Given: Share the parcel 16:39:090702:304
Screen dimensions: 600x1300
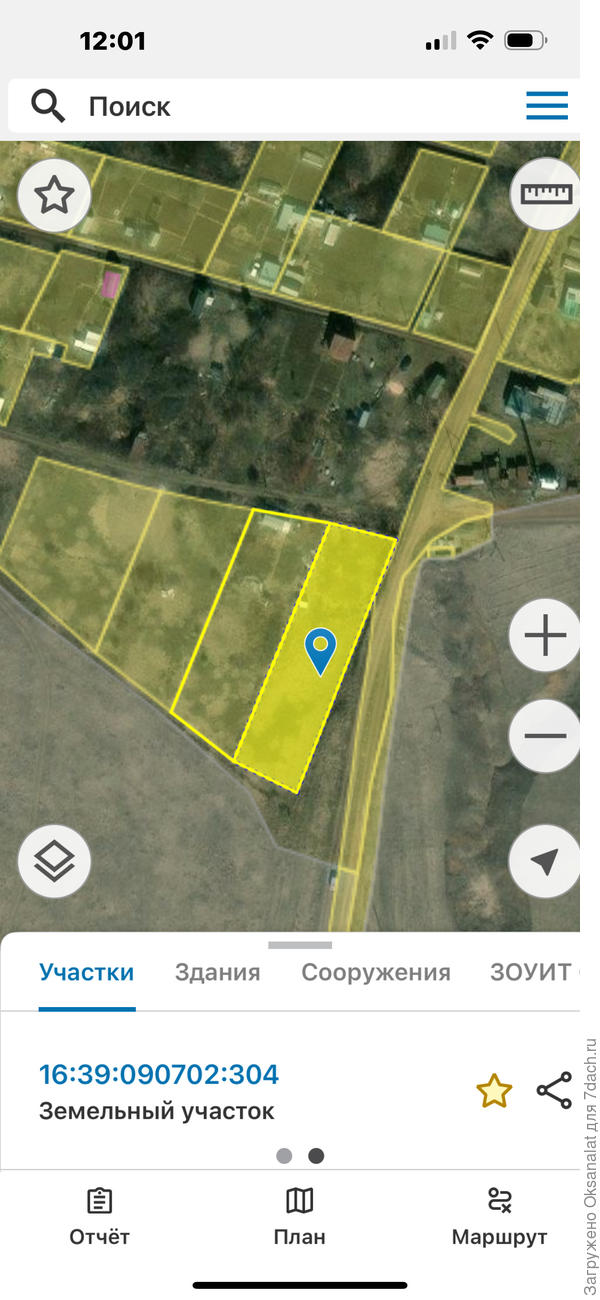Looking at the screenshot, I should tap(554, 1090).
